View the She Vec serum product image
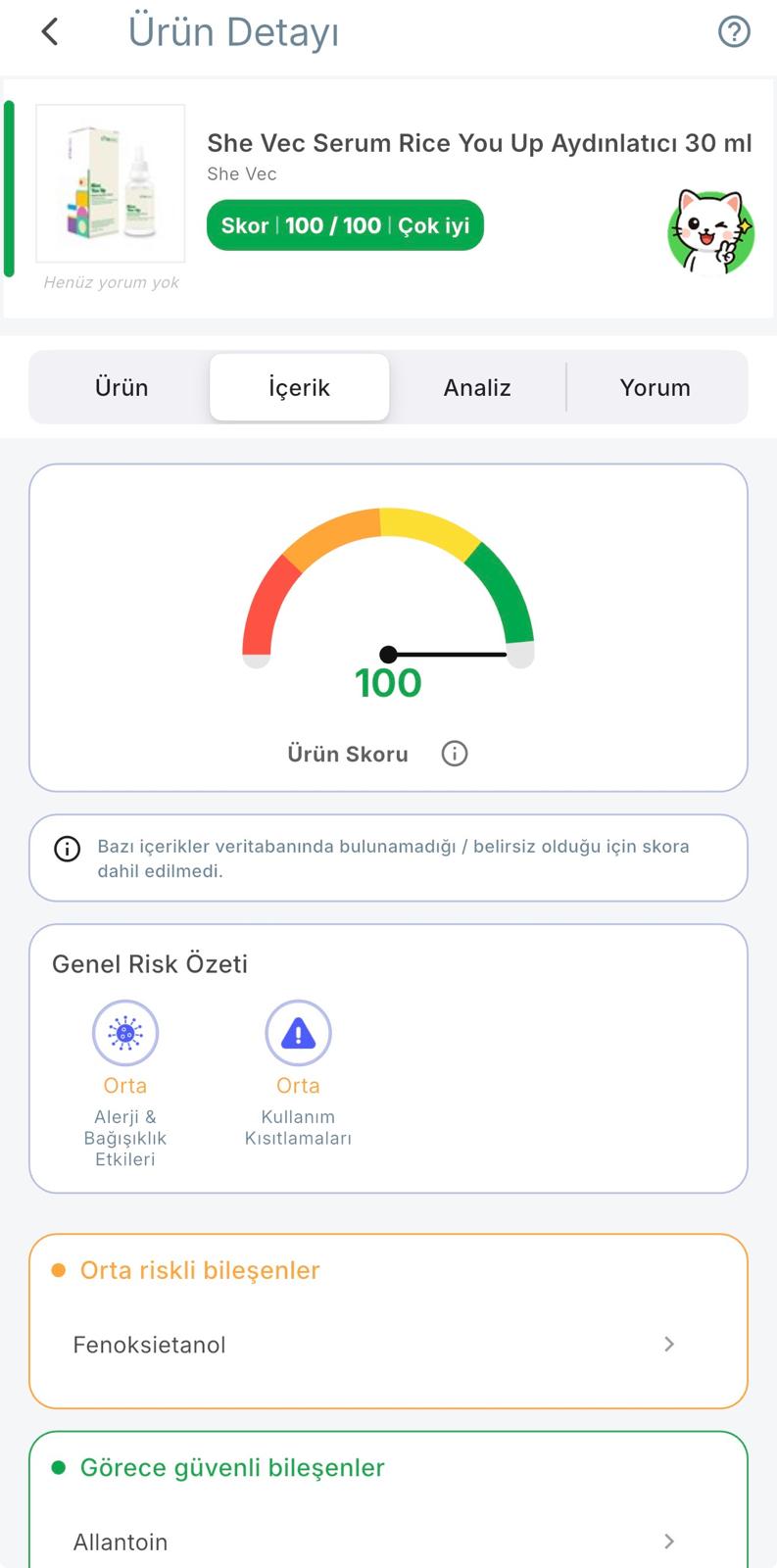 tap(111, 183)
